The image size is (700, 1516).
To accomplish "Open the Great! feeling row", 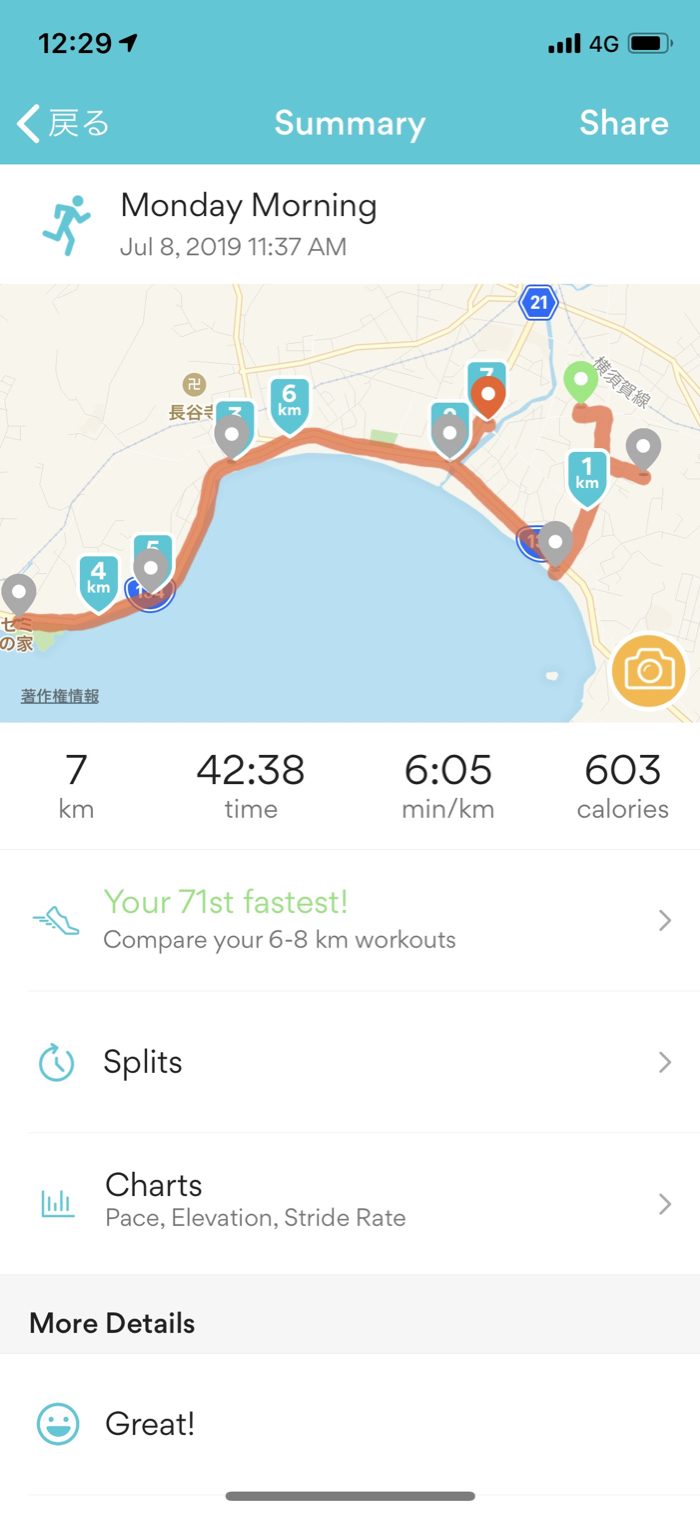I will coord(350,1424).
